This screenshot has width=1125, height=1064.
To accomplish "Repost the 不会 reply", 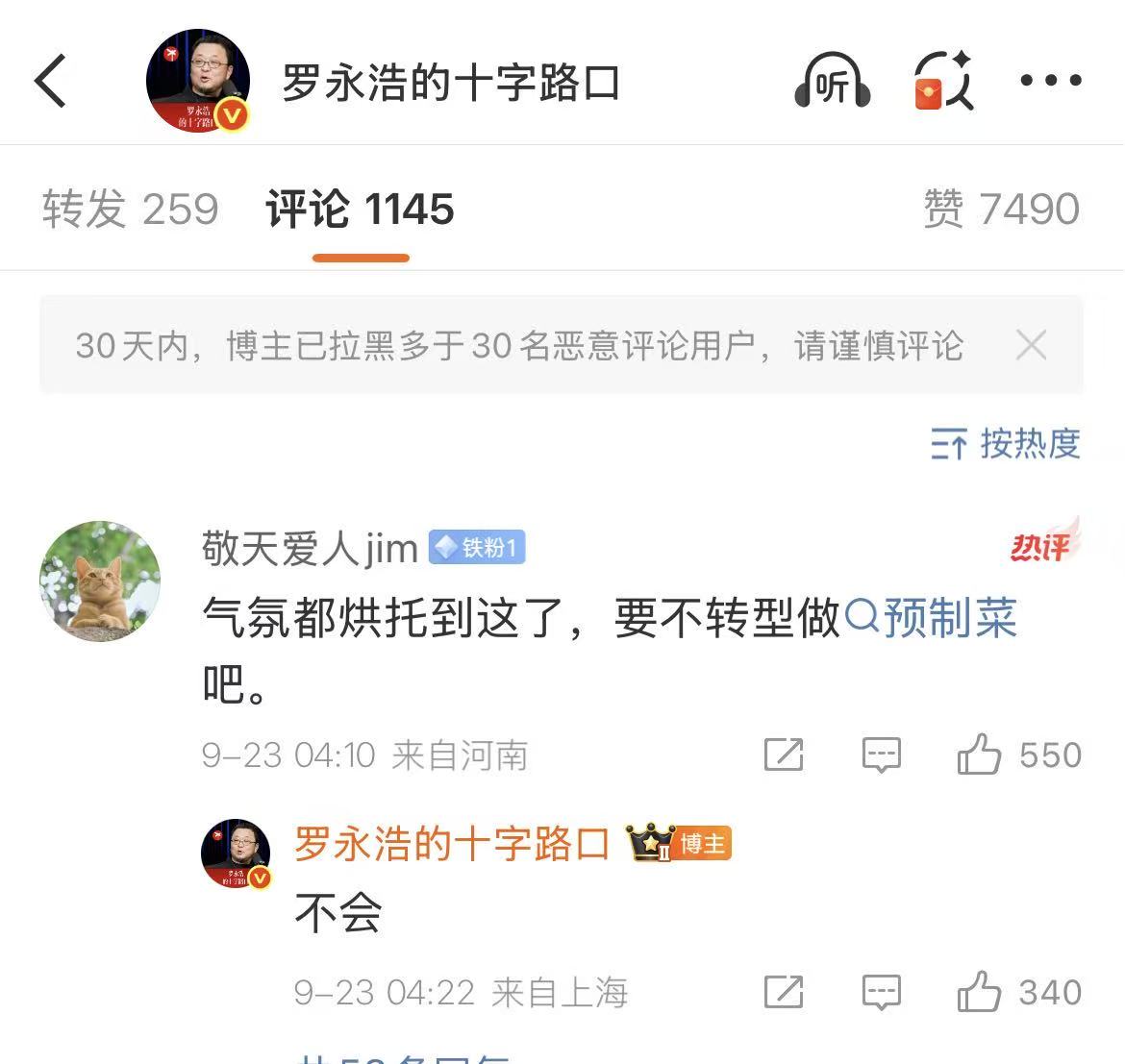I will pyautogui.click(x=784, y=992).
